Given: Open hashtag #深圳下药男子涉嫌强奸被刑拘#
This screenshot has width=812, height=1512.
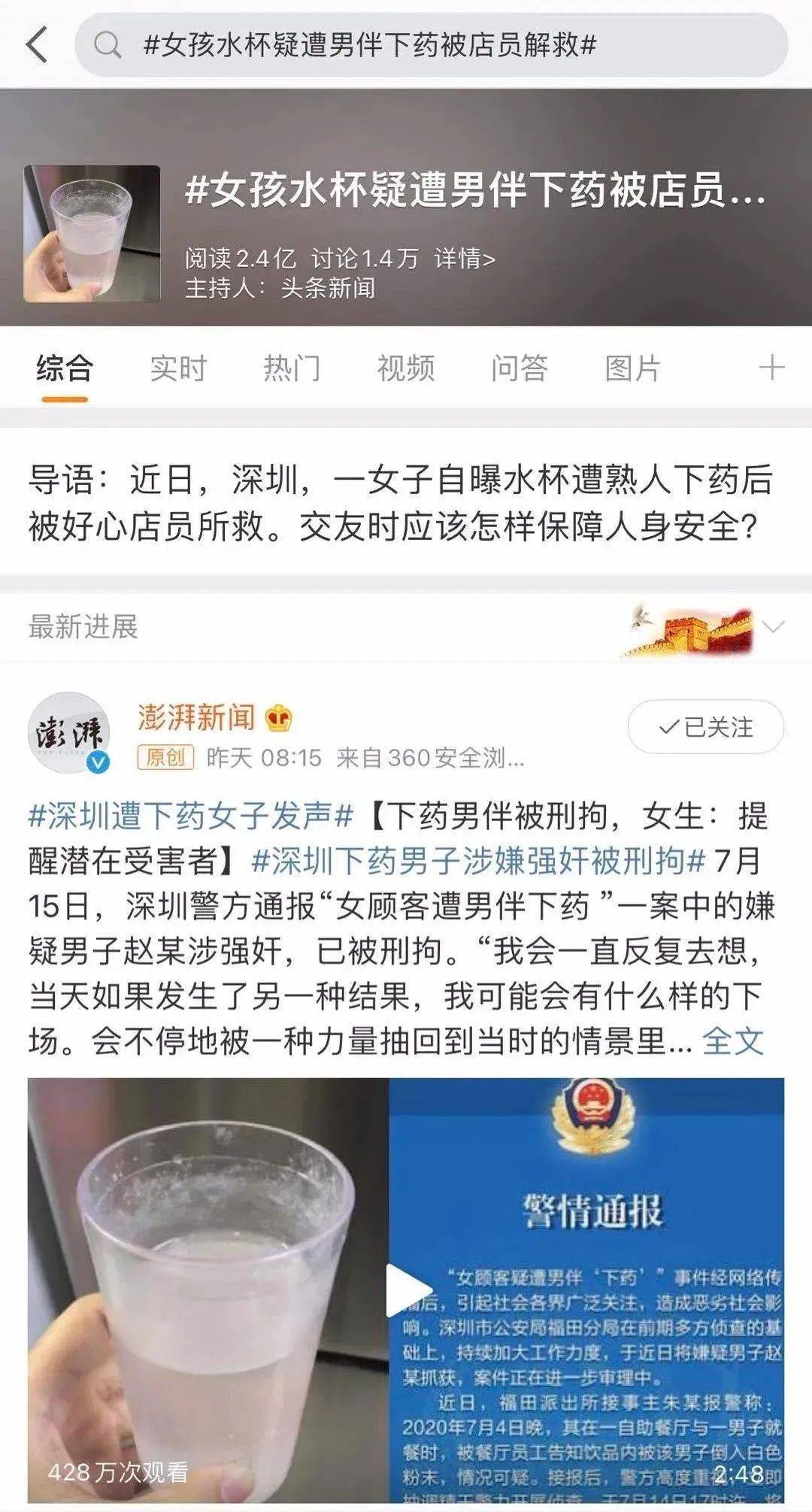Looking at the screenshot, I should pos(478,861).
